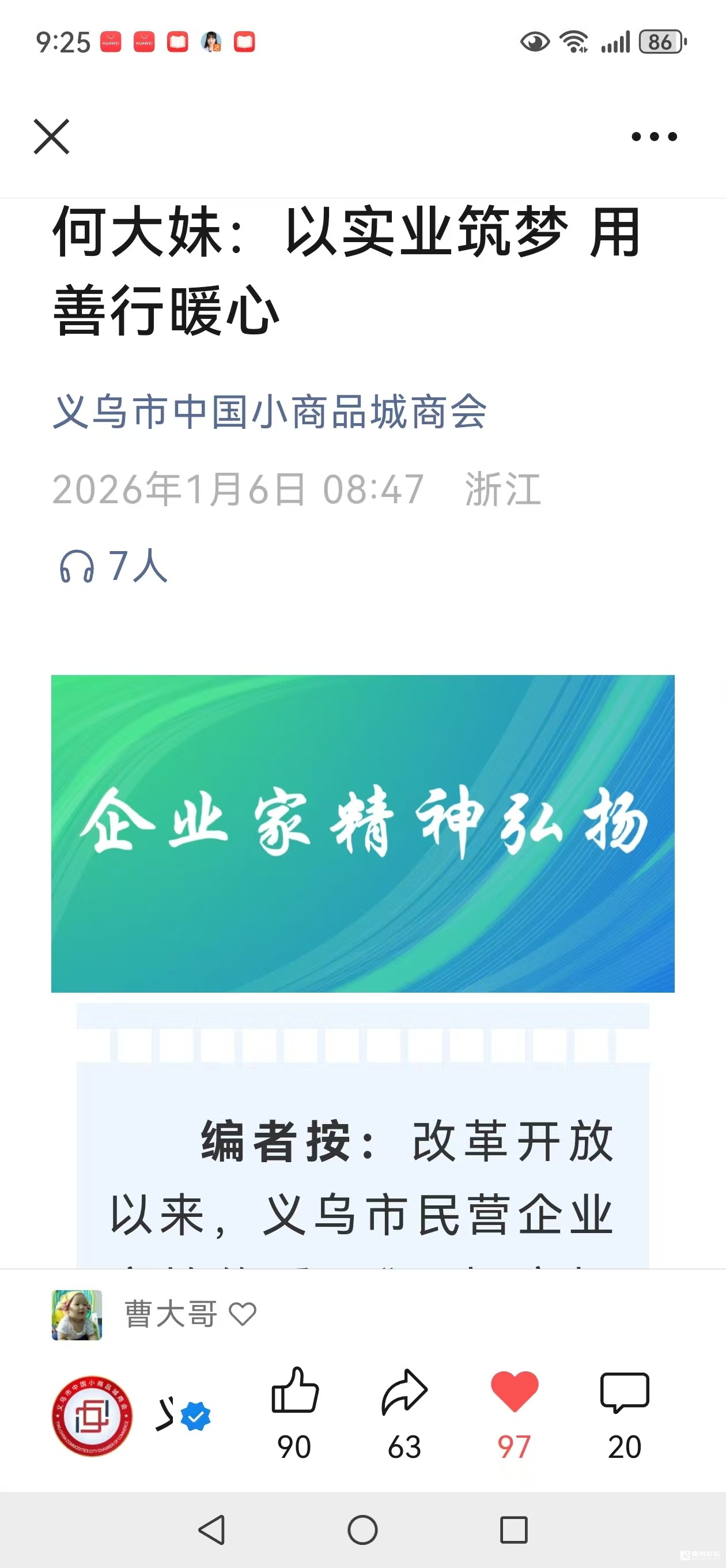Go to the home screen
726x1568 pixels.
tap(362, 1529)
